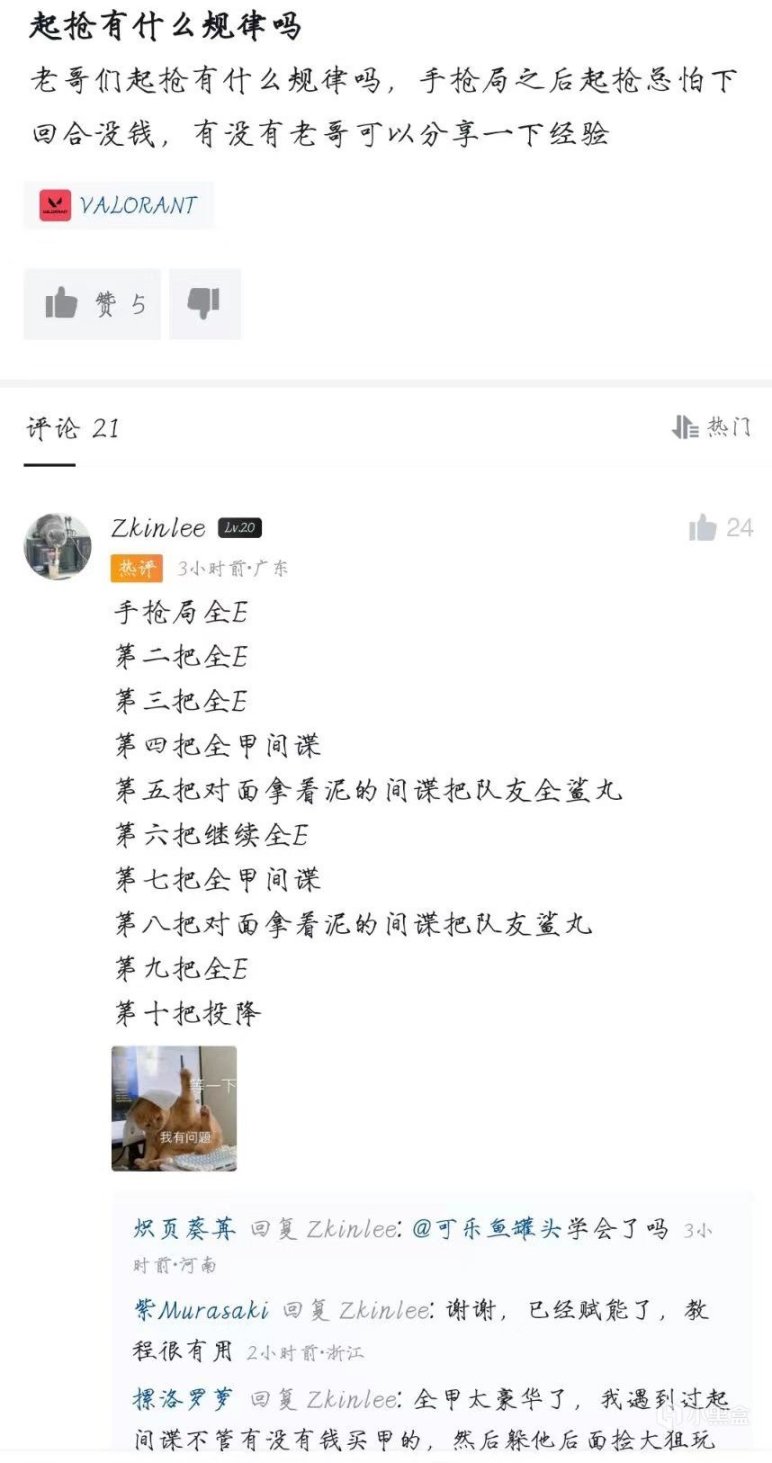The height and width of the screenshot is (1463, 772).
Task: Open 摆洛罗萝's profile from the reply
Action: click(185, 1398)
